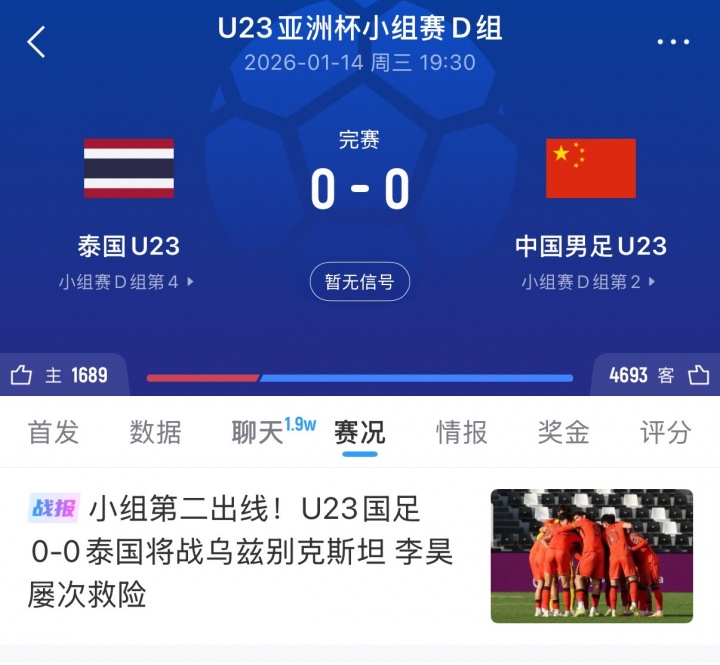Viewport: 720px width, 665px height.
Task: Go back using the top-left arrow
Action: pyautogui.click(x=37, y=42)
